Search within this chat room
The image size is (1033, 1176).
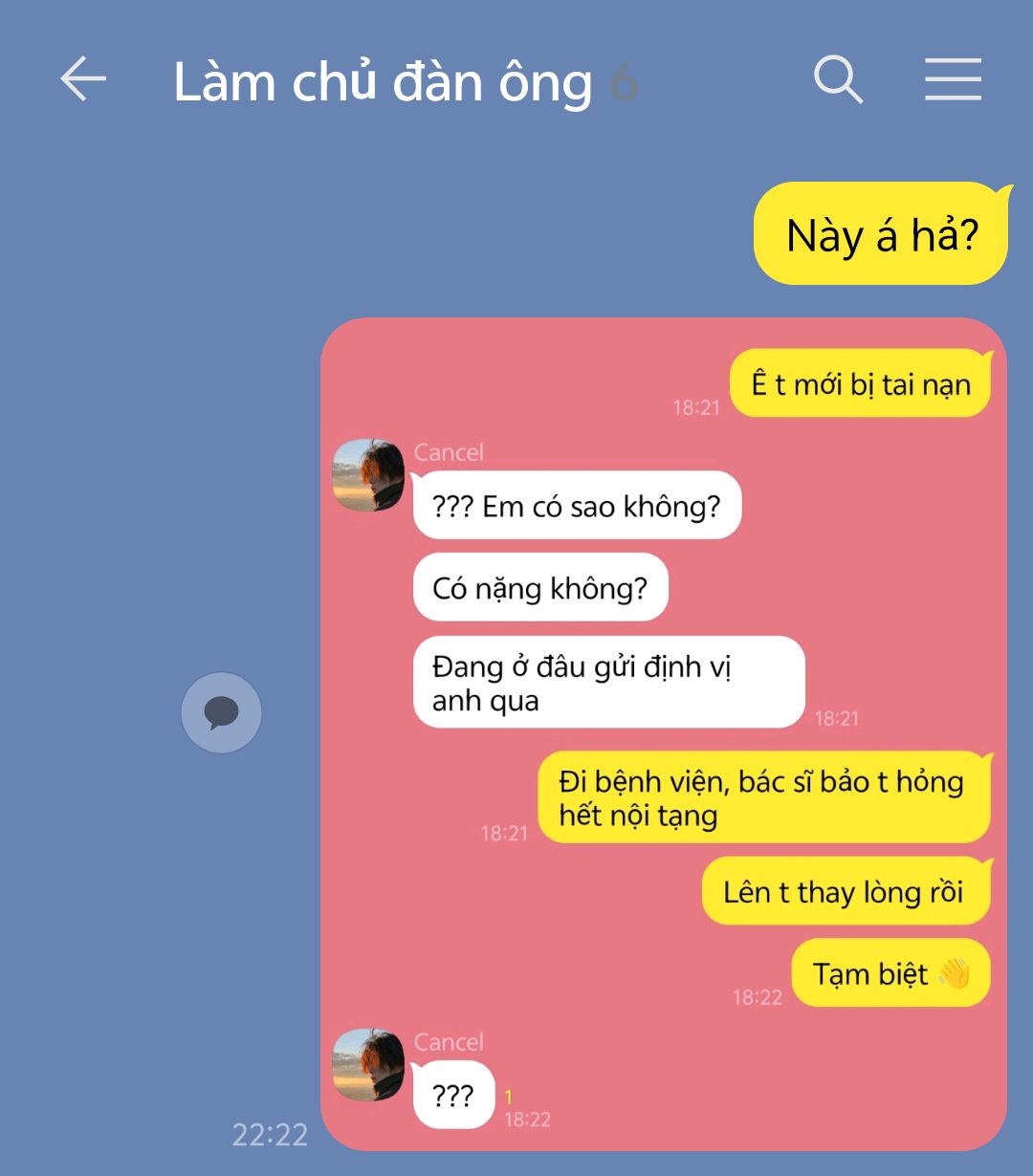(838, 79)
